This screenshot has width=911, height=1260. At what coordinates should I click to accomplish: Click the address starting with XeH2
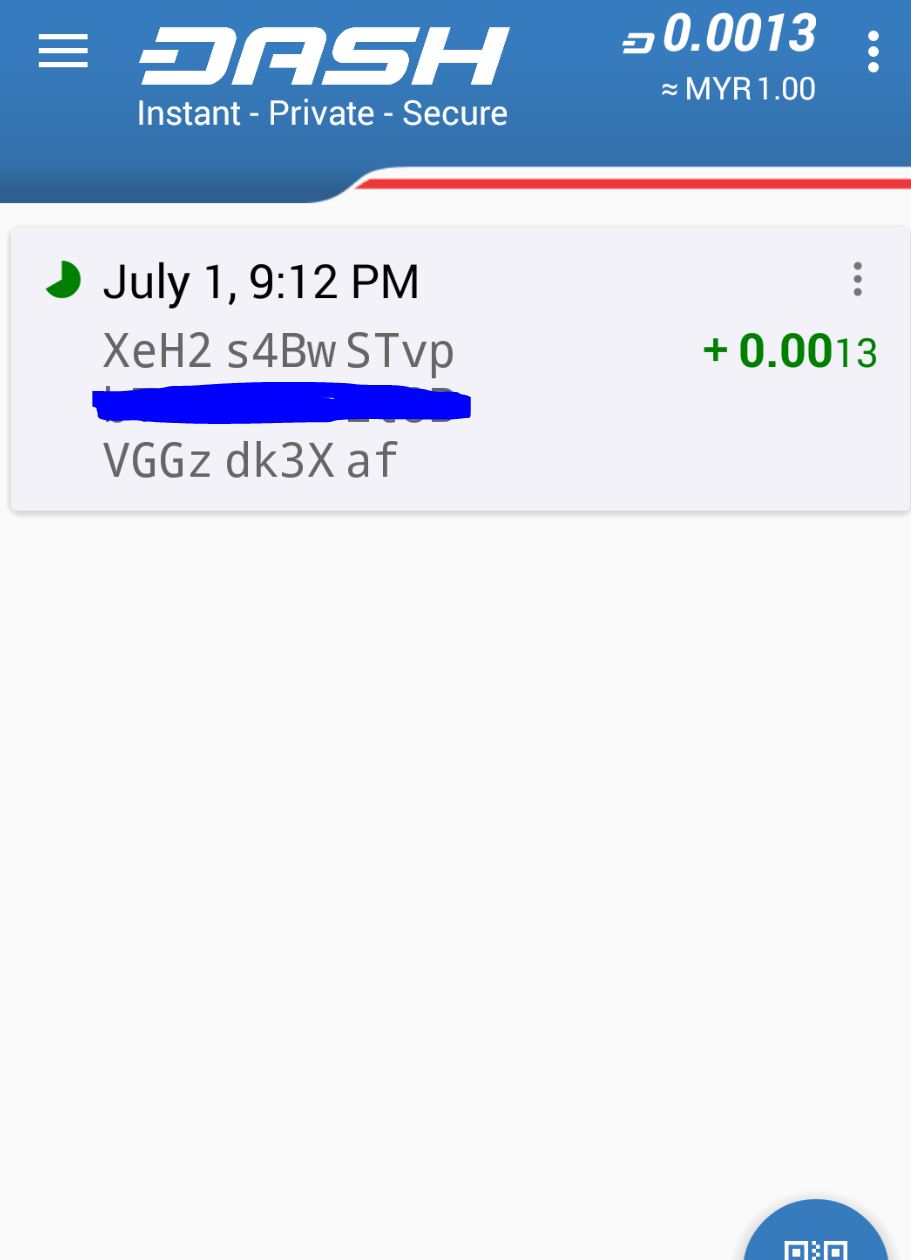pos(278,351)
